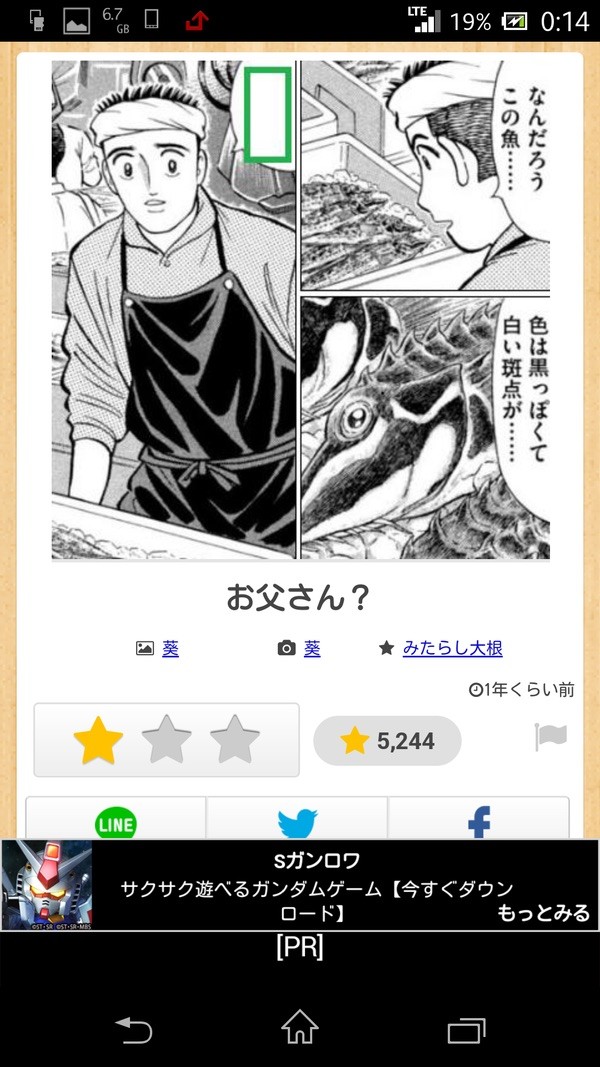Rate this post one star
This screenshot has height=1067, width=600.
click(x=98, y=740)
